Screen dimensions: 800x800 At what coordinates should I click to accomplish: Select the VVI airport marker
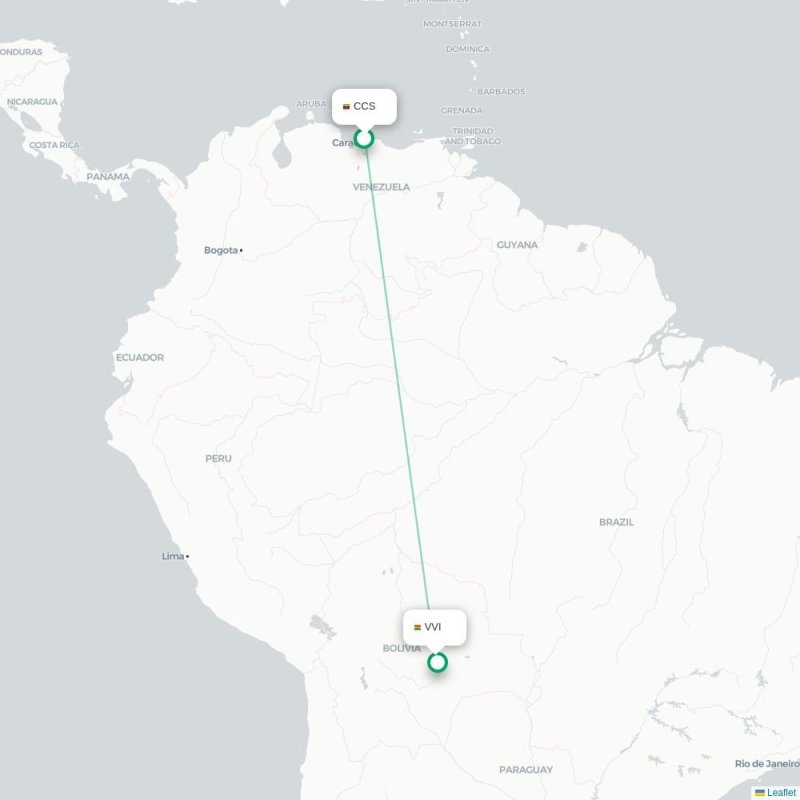tap(437, 661)
